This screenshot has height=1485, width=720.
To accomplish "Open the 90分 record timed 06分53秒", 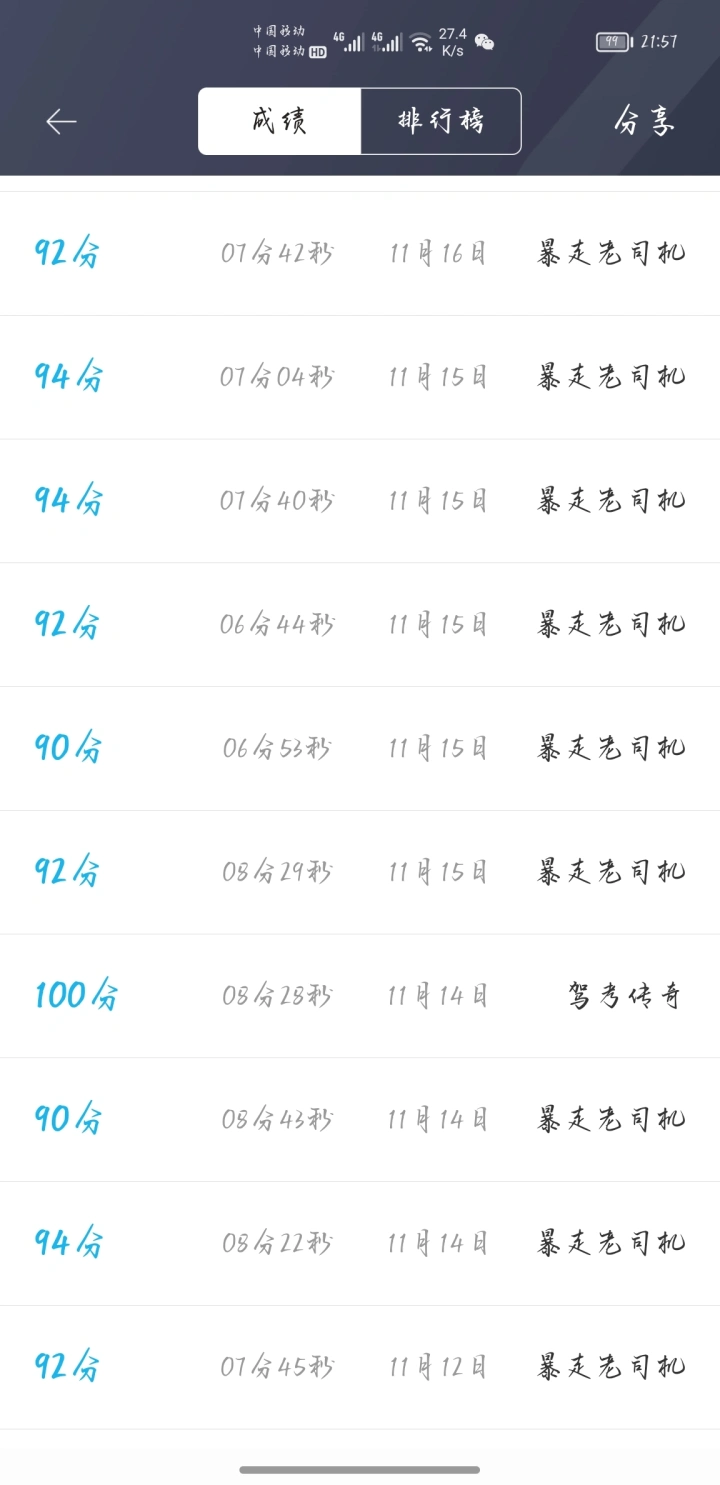I will tap(360, 748).
